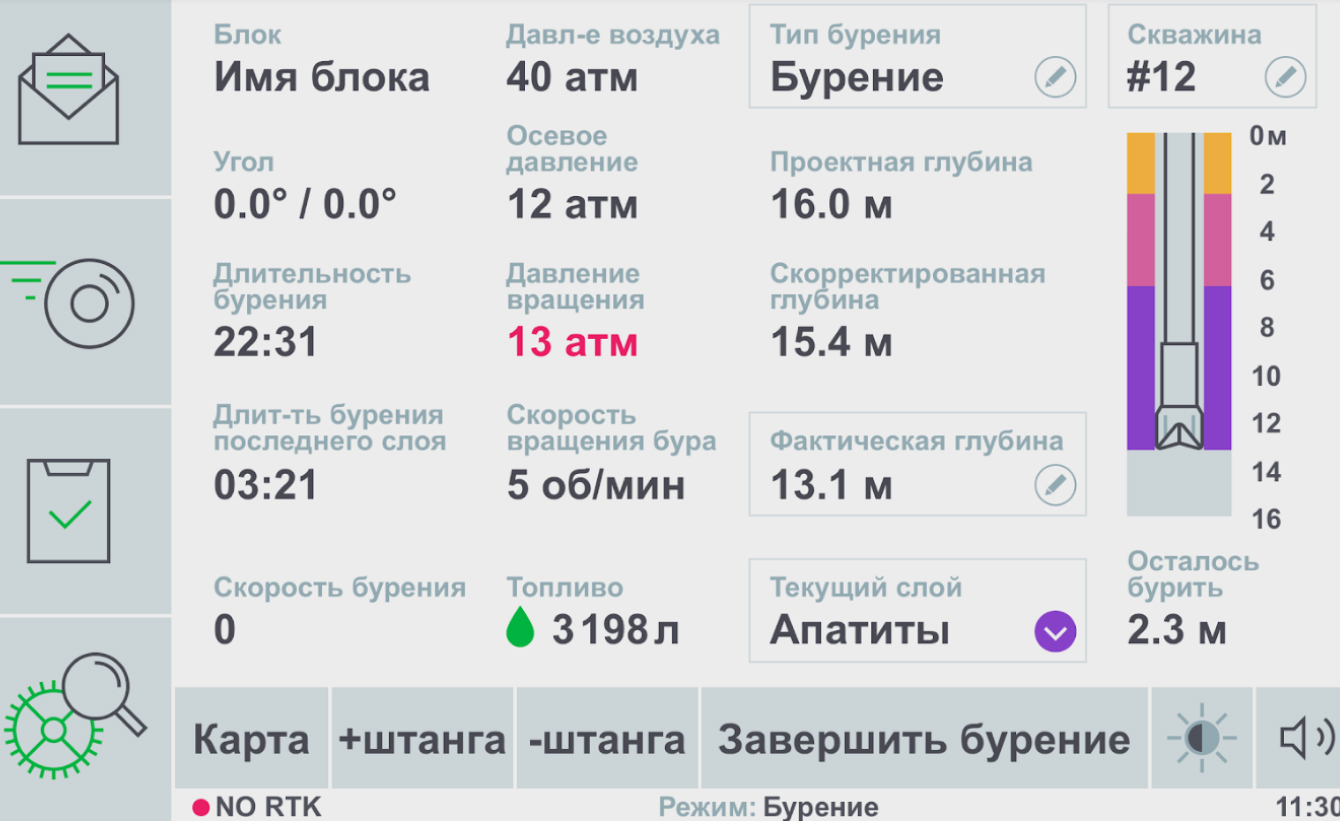Add a rod with +штанга
The width and height of the screenshot is (1340, 821).
(x=422, y=740)
